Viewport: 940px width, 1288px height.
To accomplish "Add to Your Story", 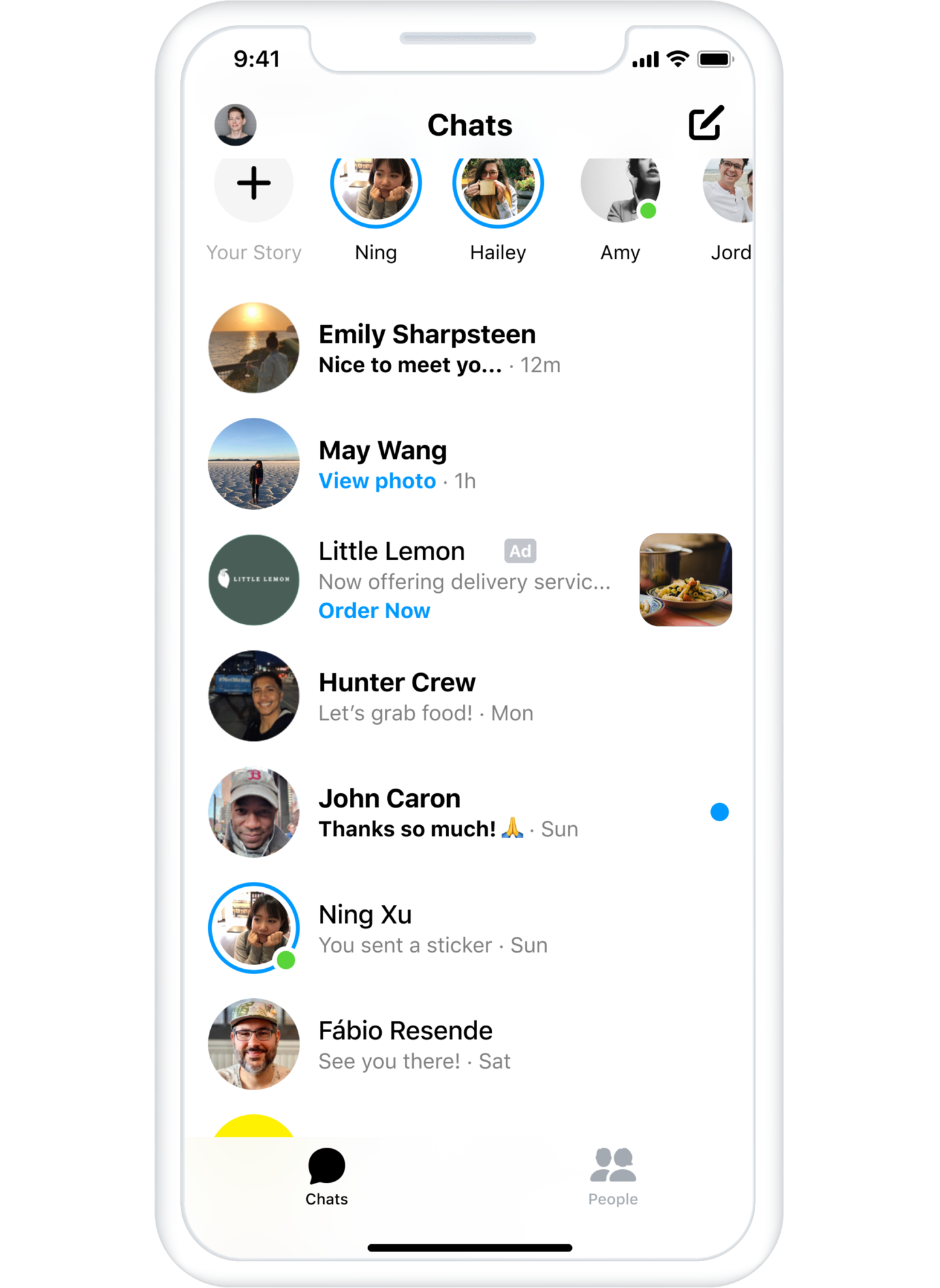I will pos(254,185).
